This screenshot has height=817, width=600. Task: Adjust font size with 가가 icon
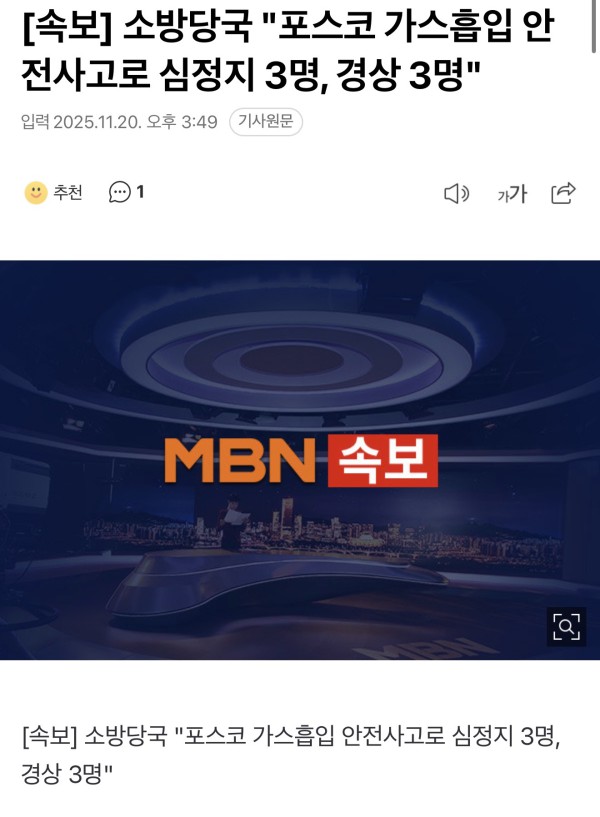512,194
